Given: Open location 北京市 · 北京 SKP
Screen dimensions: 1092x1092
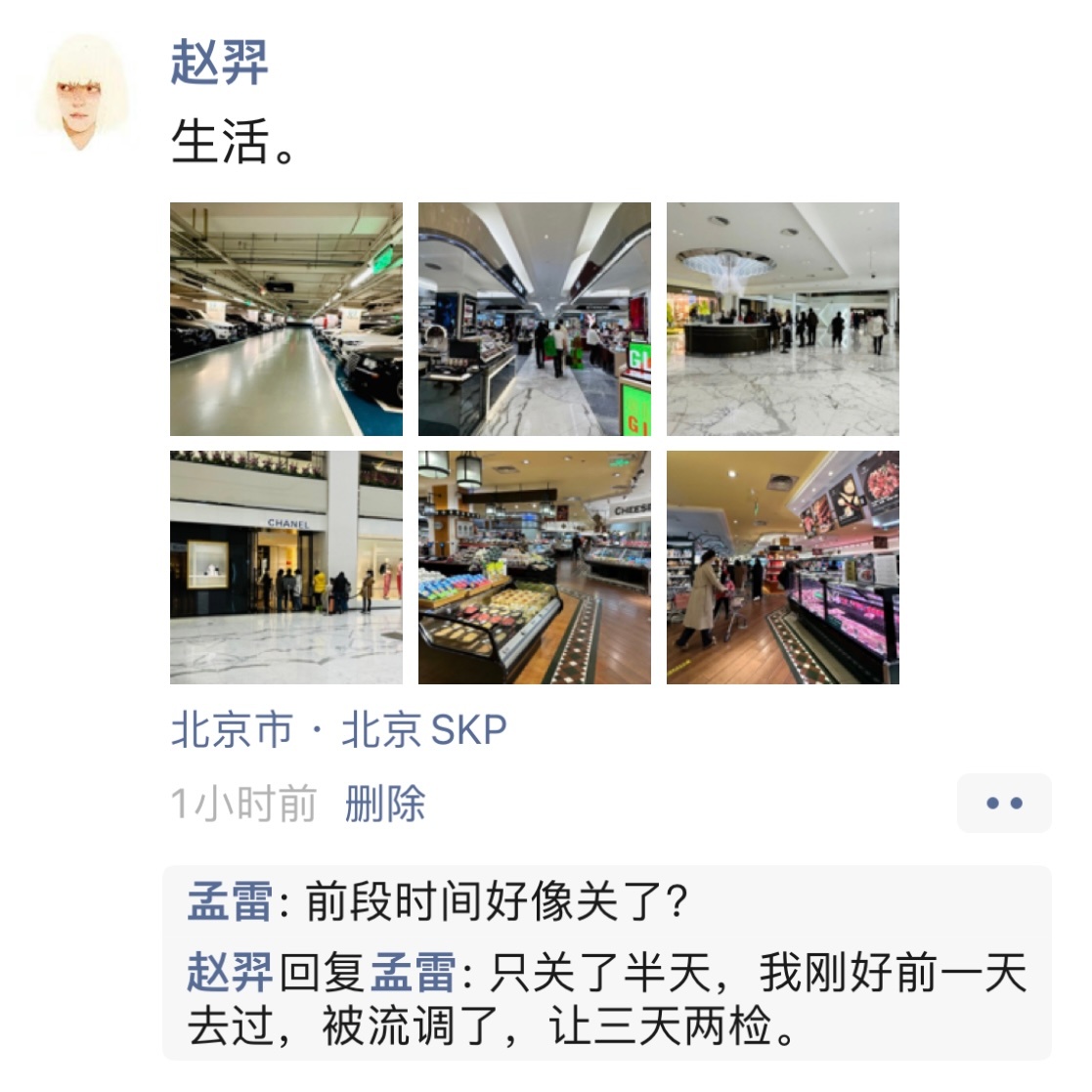Looking at the screenshot, I should pos(338,730).
